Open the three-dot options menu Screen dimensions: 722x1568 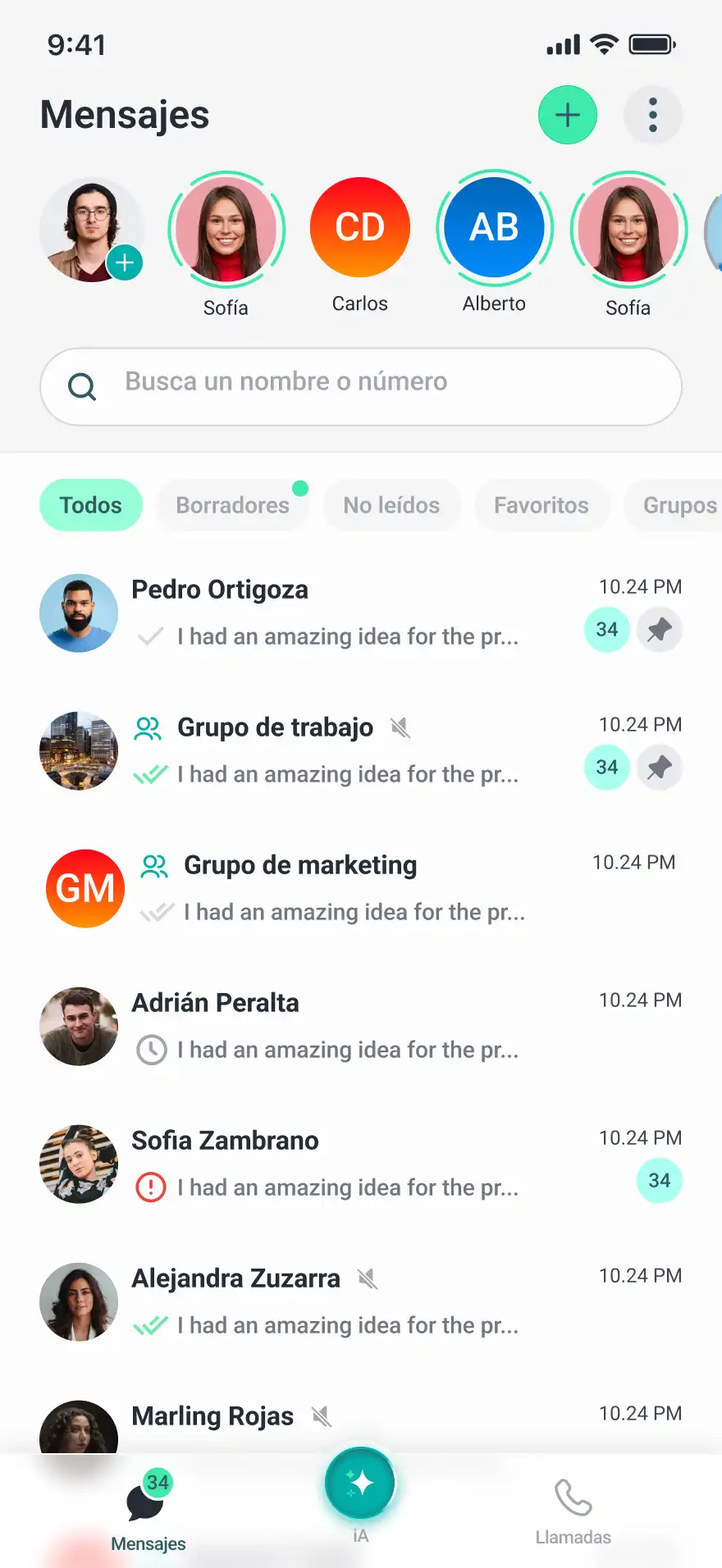click(x=653, y=115)
